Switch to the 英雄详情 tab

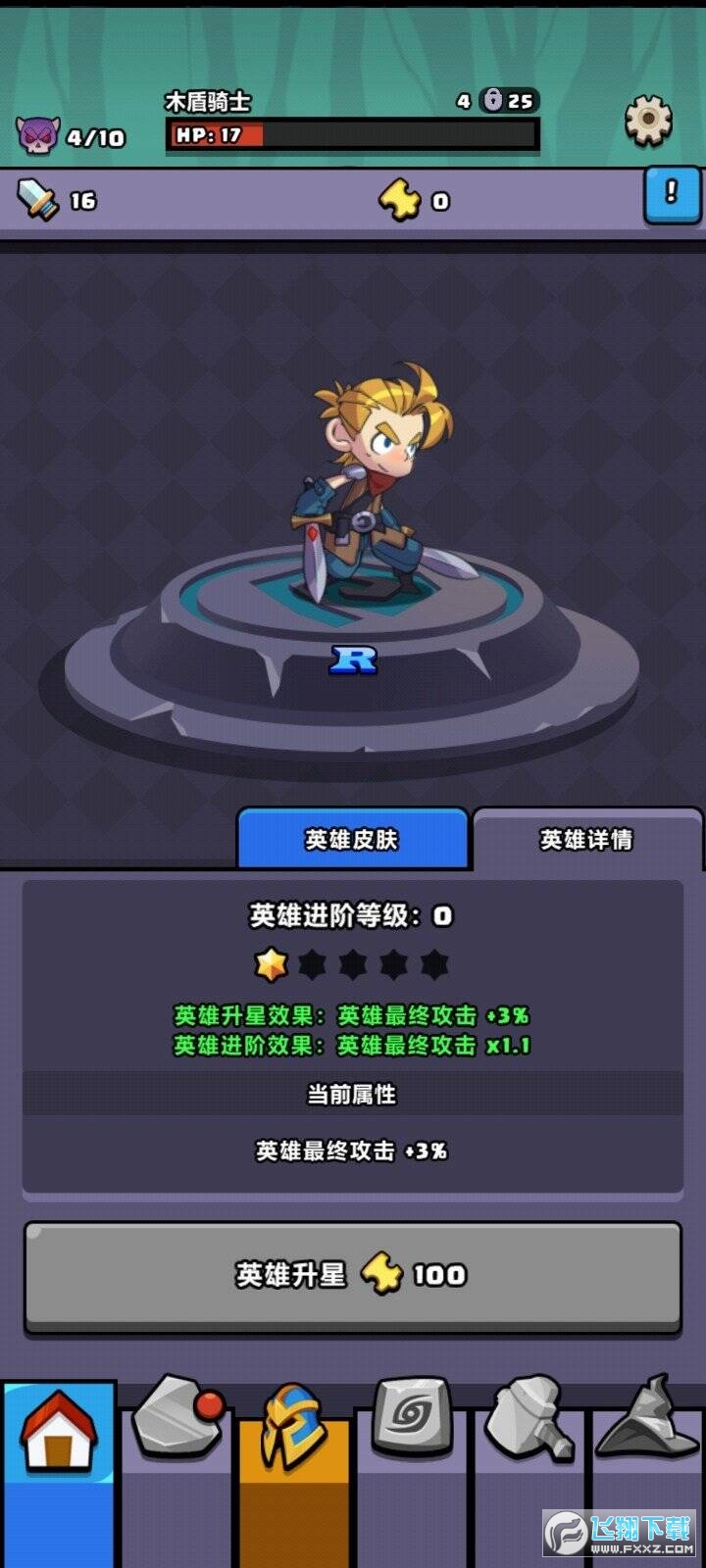click(x=586, y=839)
